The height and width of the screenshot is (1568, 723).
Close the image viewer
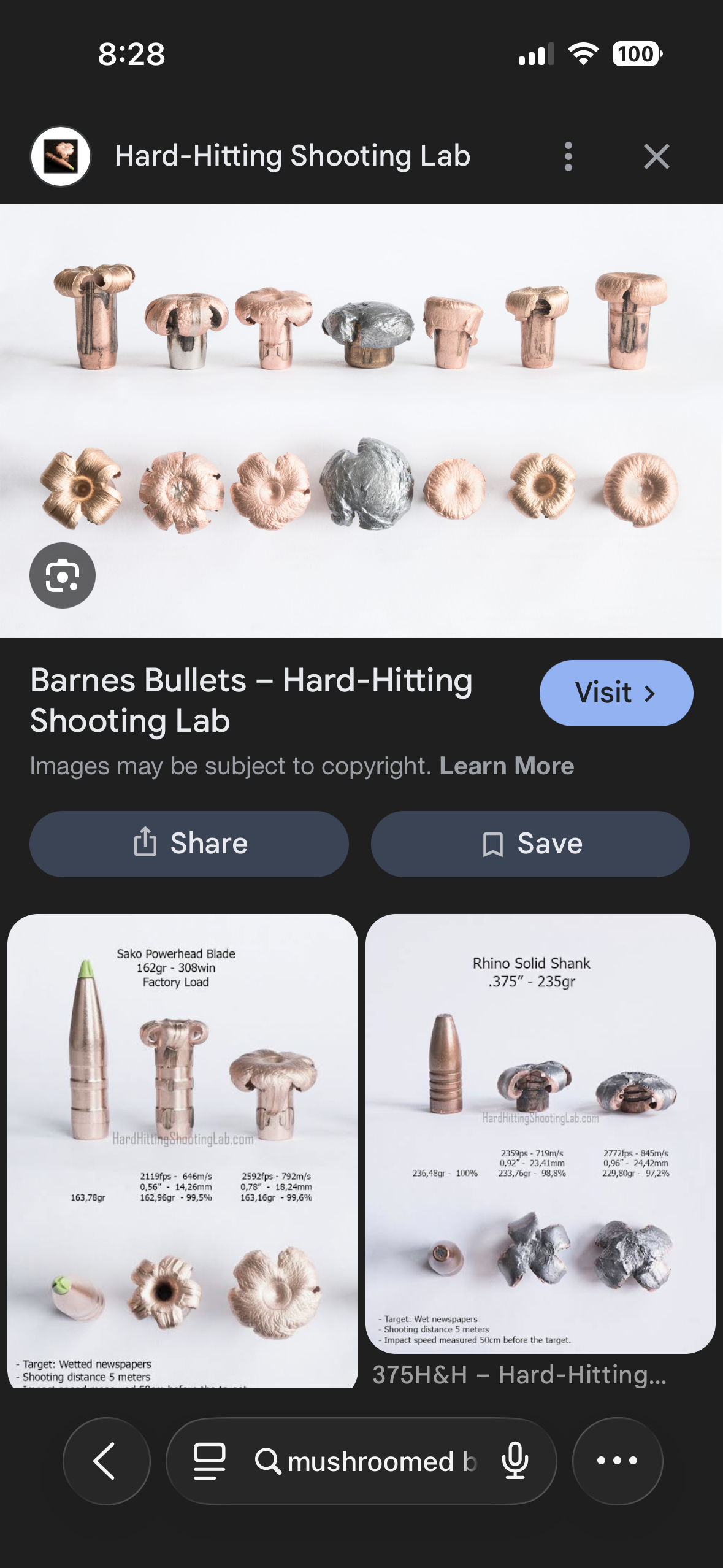656,156
